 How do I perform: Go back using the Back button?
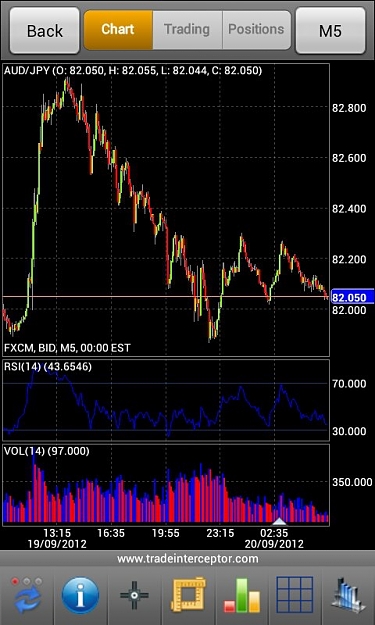[45, 31]
